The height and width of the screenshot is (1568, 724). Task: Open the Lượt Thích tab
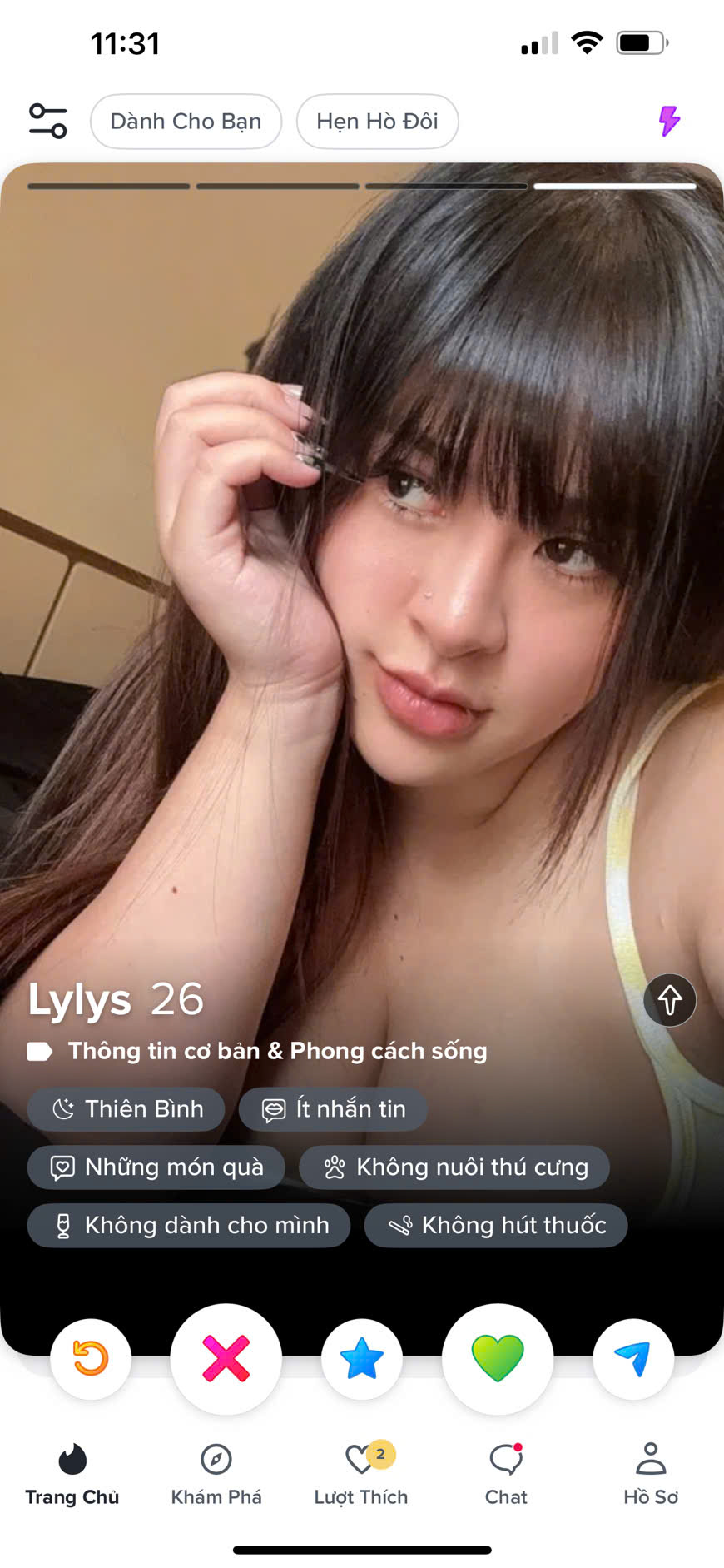point(361,1474)
